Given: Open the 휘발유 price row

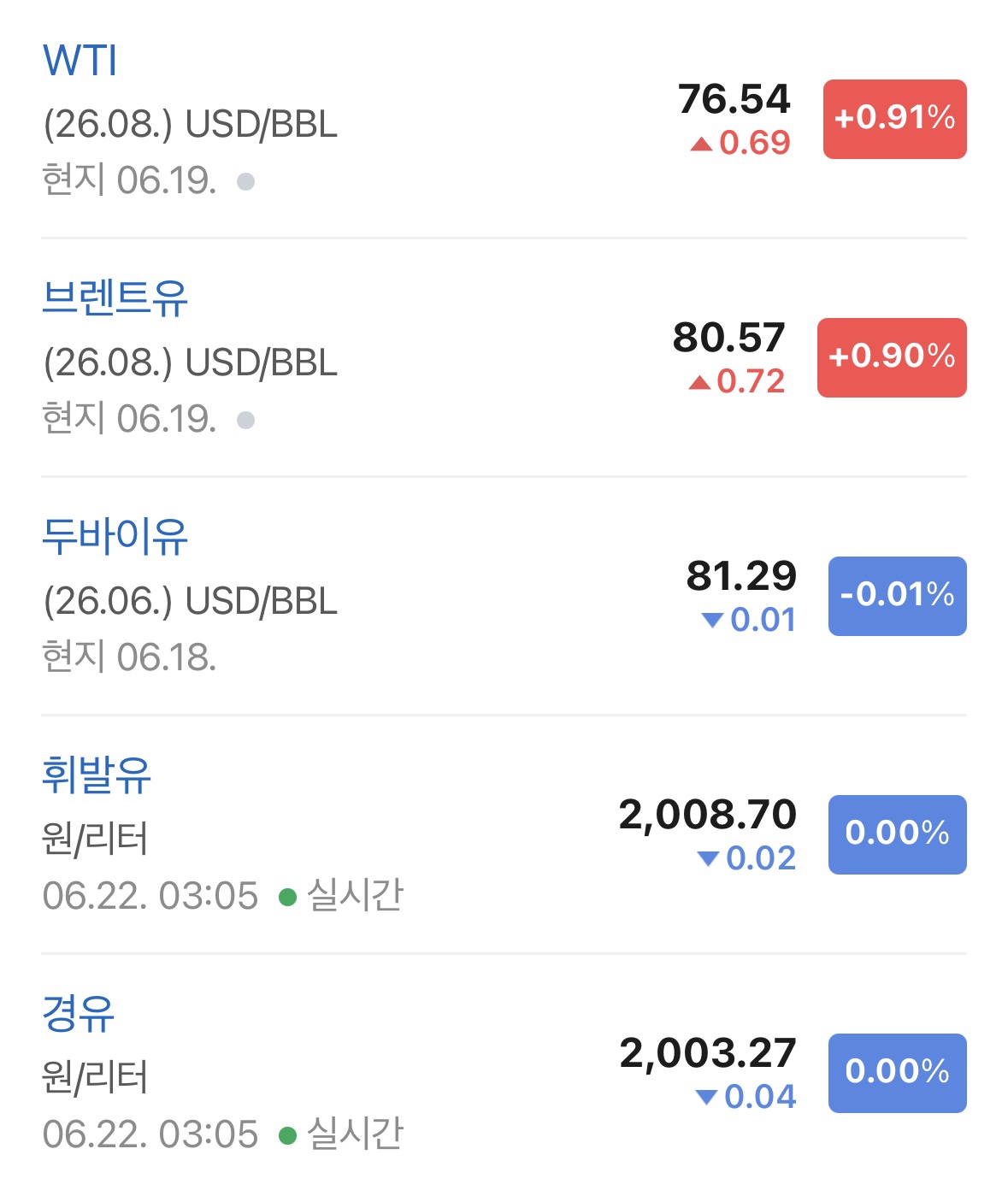Looking at the screenshot, I should point(504,834).
